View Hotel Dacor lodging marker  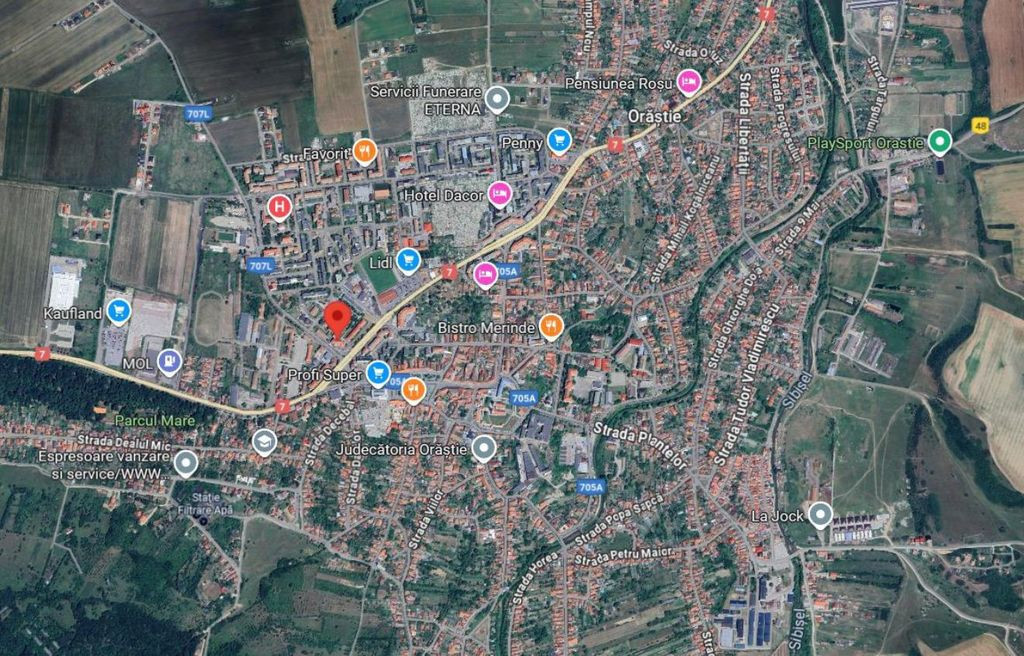pos(500,193)
